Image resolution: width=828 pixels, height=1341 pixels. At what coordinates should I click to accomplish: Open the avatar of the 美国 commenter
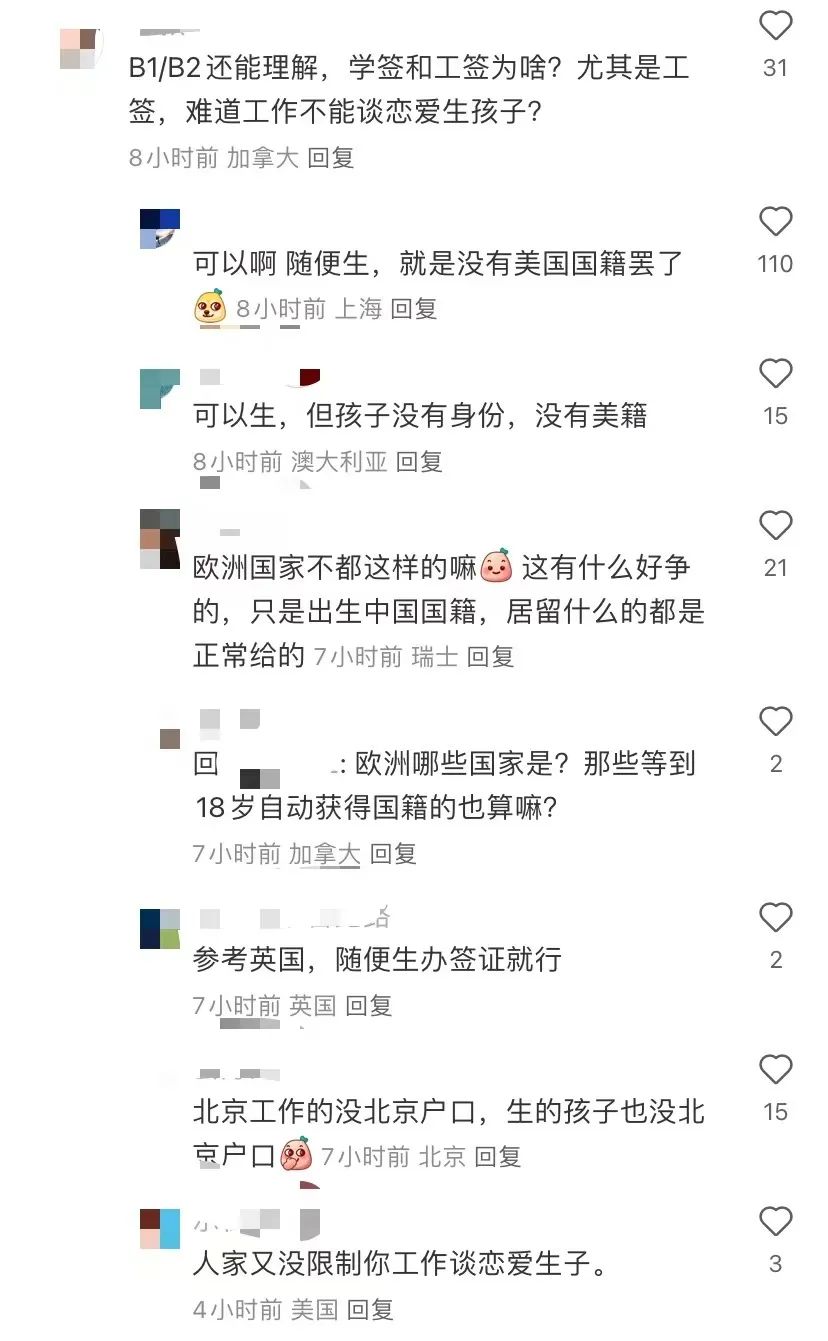[160, 1229]
